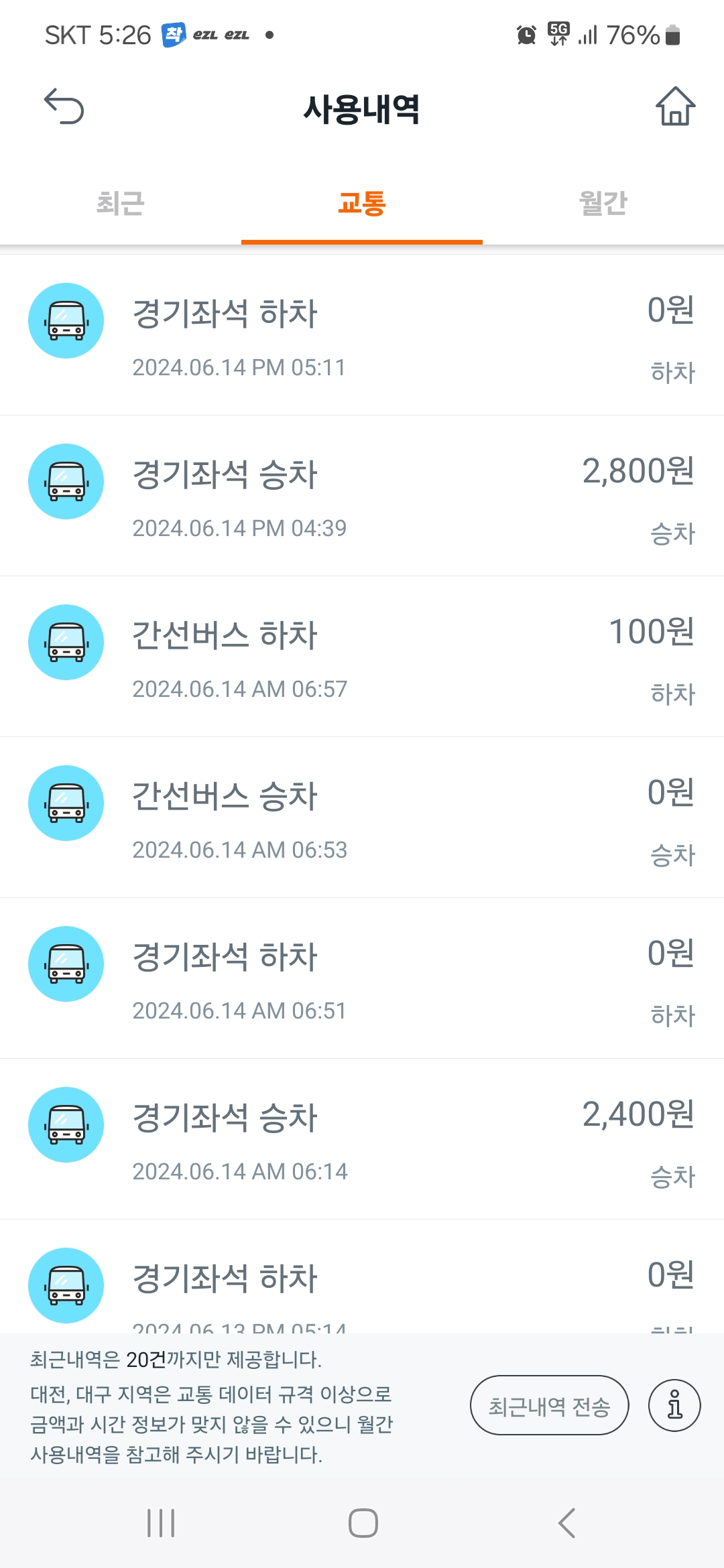The width and height of the screenshot is (724, 1568).
Task: Tap the system recent apps button
Action: coord(161,1523)
